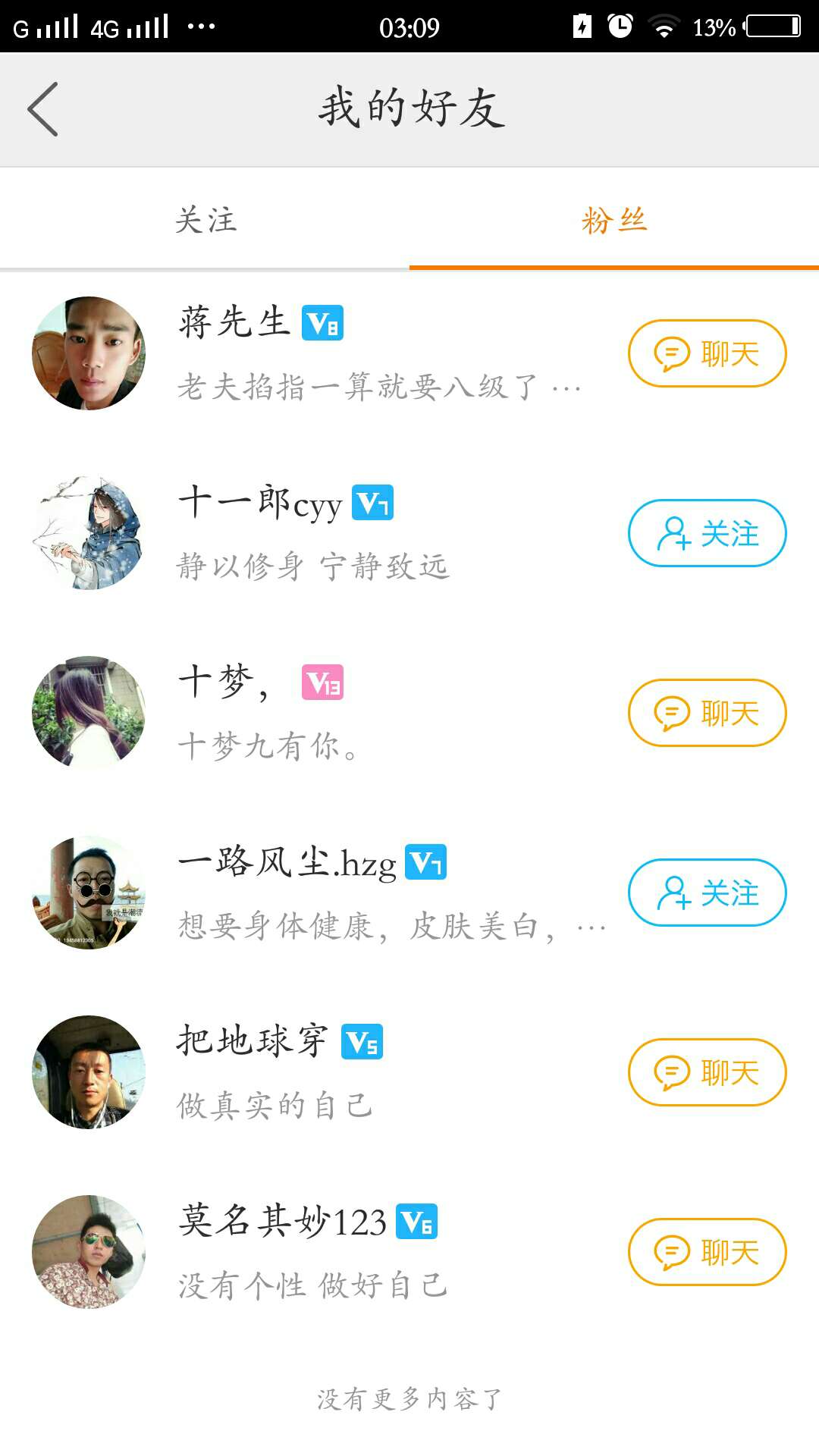Select the 粉丝 tab
The height and width of the screenshot is (1456, 819).
click(614, 220)
